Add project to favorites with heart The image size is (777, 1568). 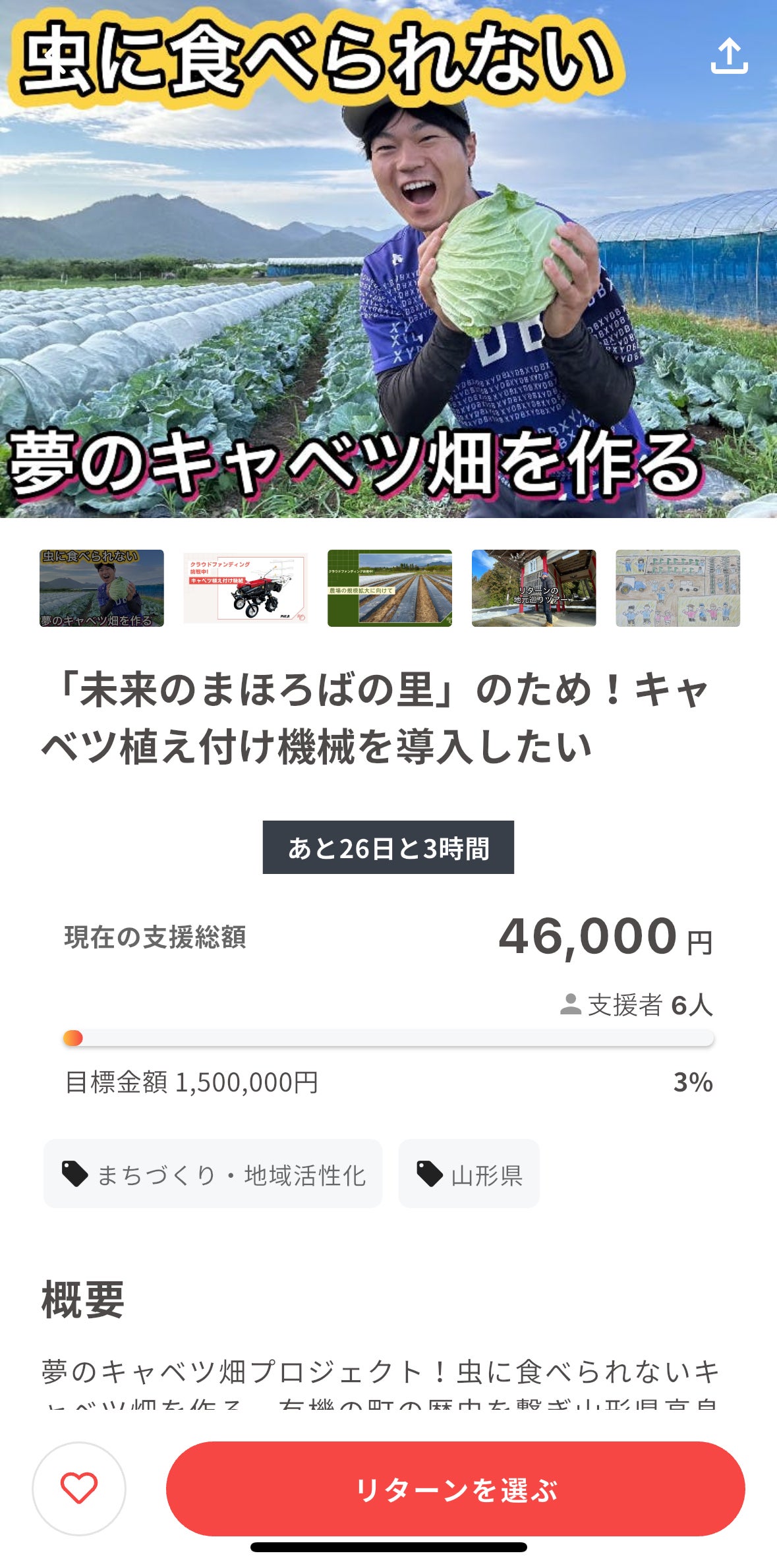[79, 1488]
